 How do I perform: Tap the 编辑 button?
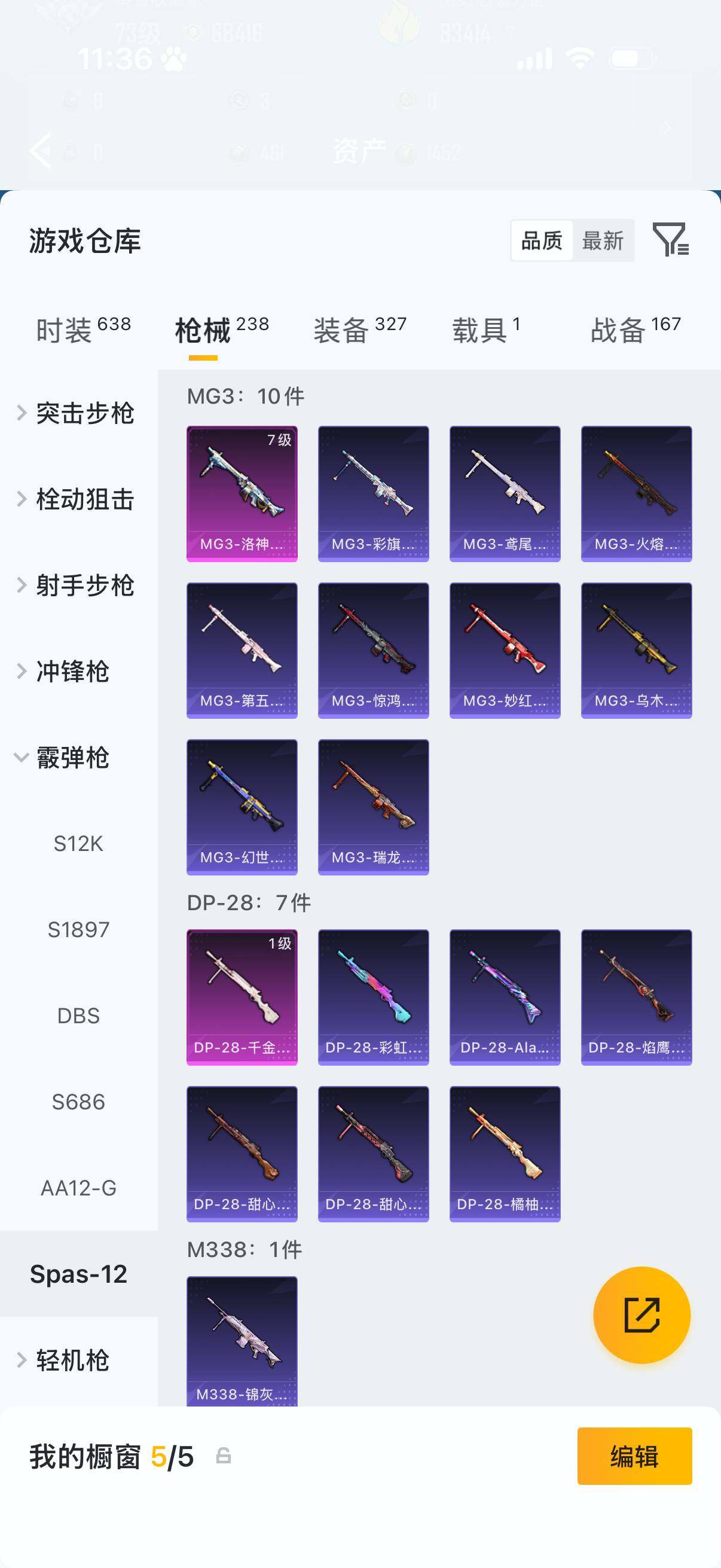point(634,1456)
